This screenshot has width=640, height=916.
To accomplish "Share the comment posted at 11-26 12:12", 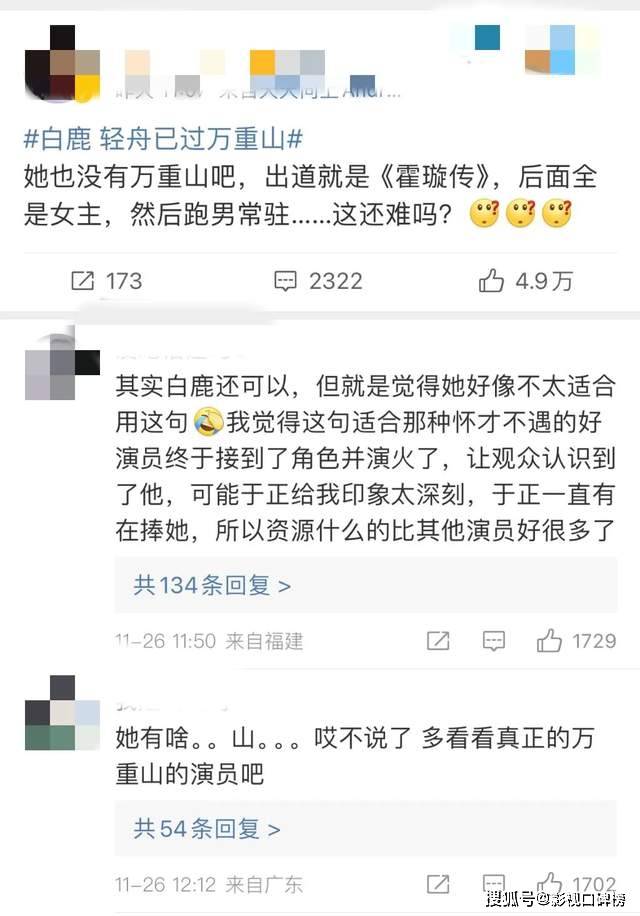I will (x=437, y=884).
